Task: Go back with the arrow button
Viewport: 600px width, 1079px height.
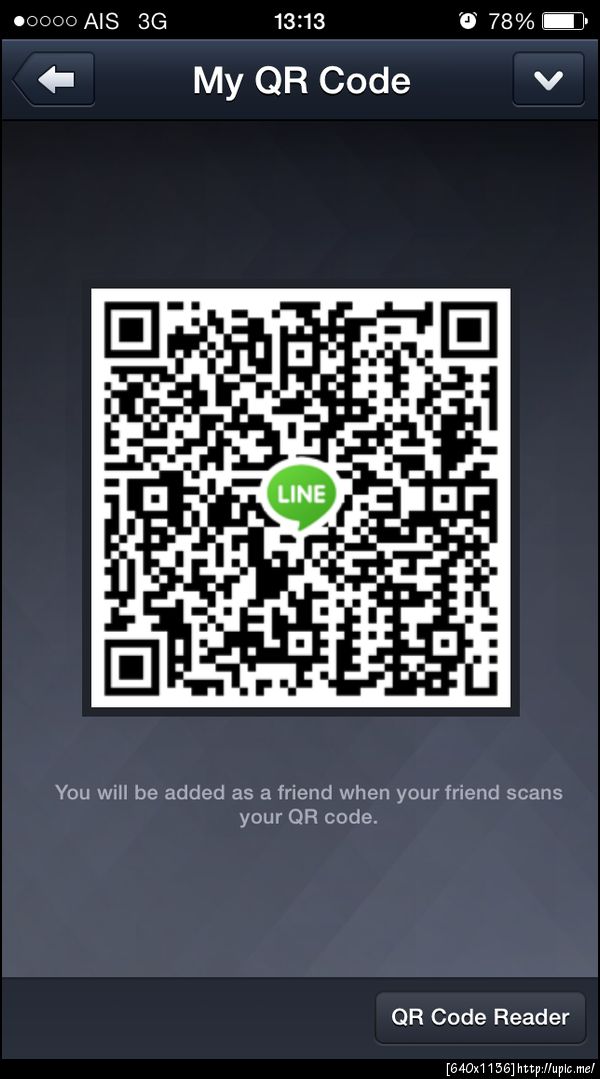Action: click(55, 80)
